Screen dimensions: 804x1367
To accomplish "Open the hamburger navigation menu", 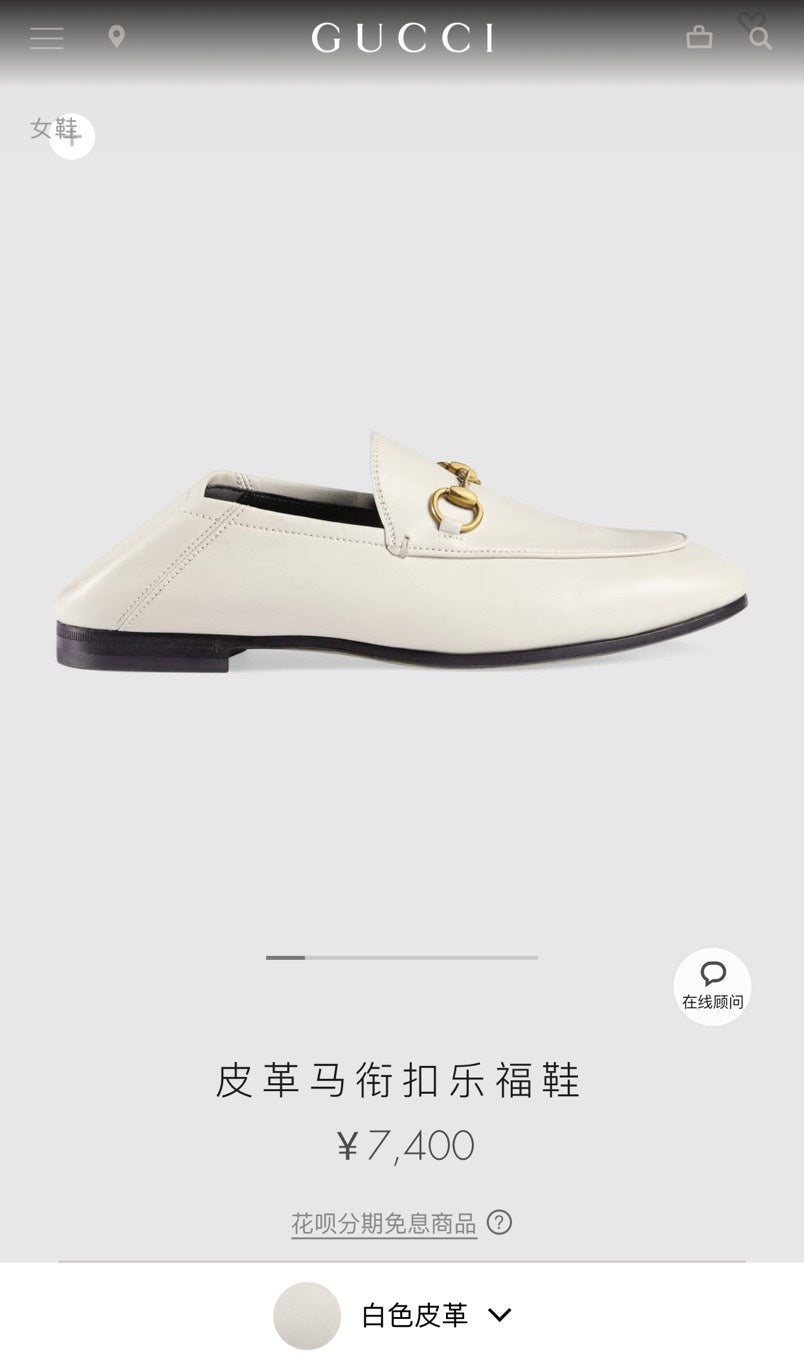I will click(46, 39).
